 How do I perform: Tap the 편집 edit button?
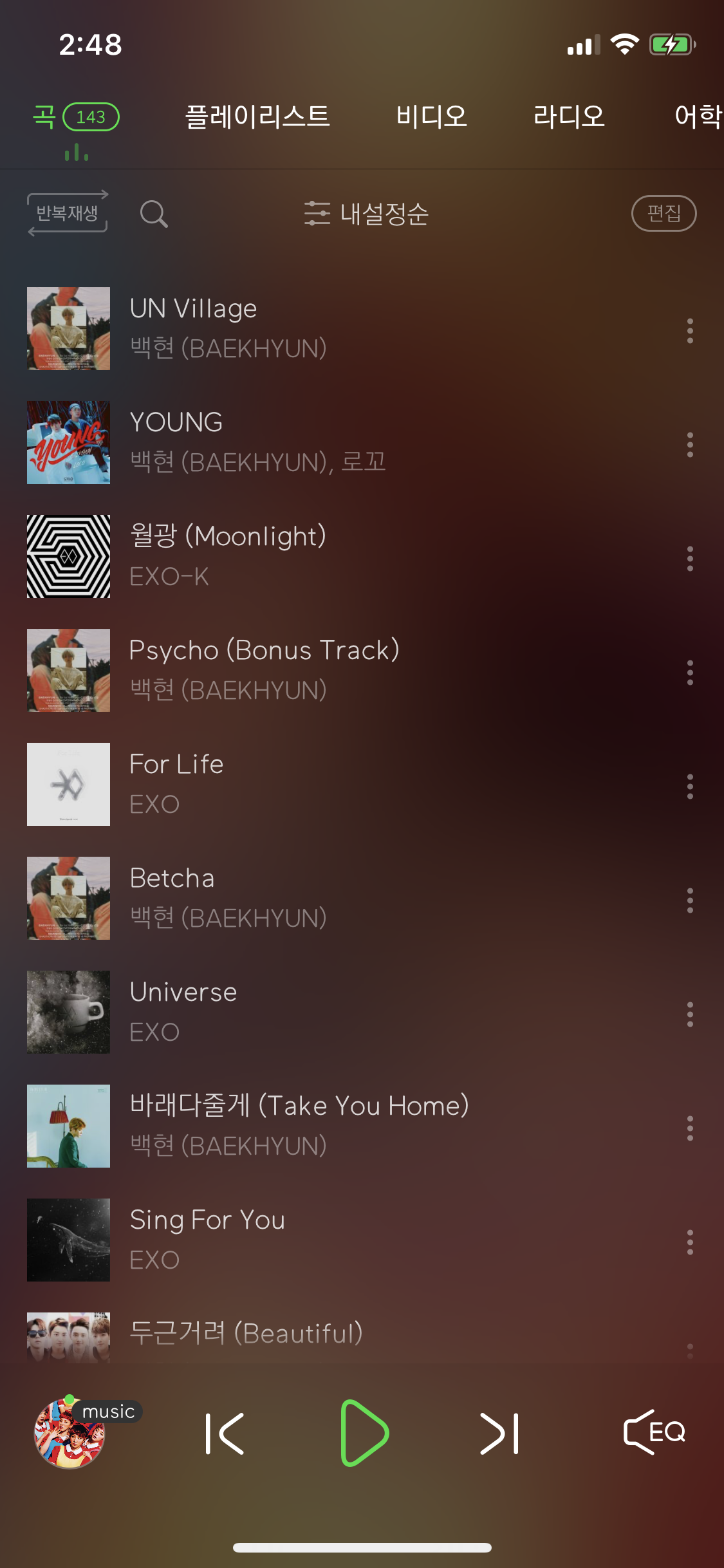pyautogui.click(x=664, y=213)
